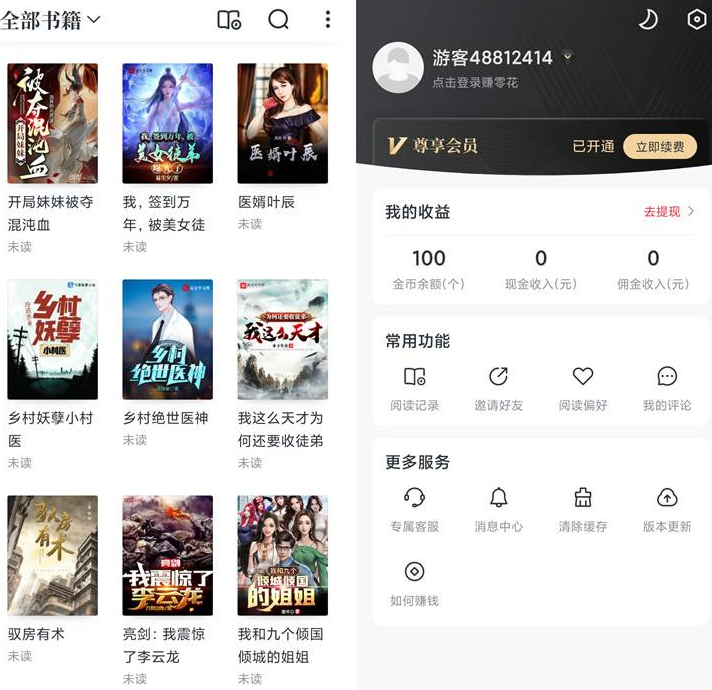Tap the 游客48812414 profile to log in
Image resolution: width=712 pixels, height=690 pixels.
pyautogui.click(x=492, y=59)
